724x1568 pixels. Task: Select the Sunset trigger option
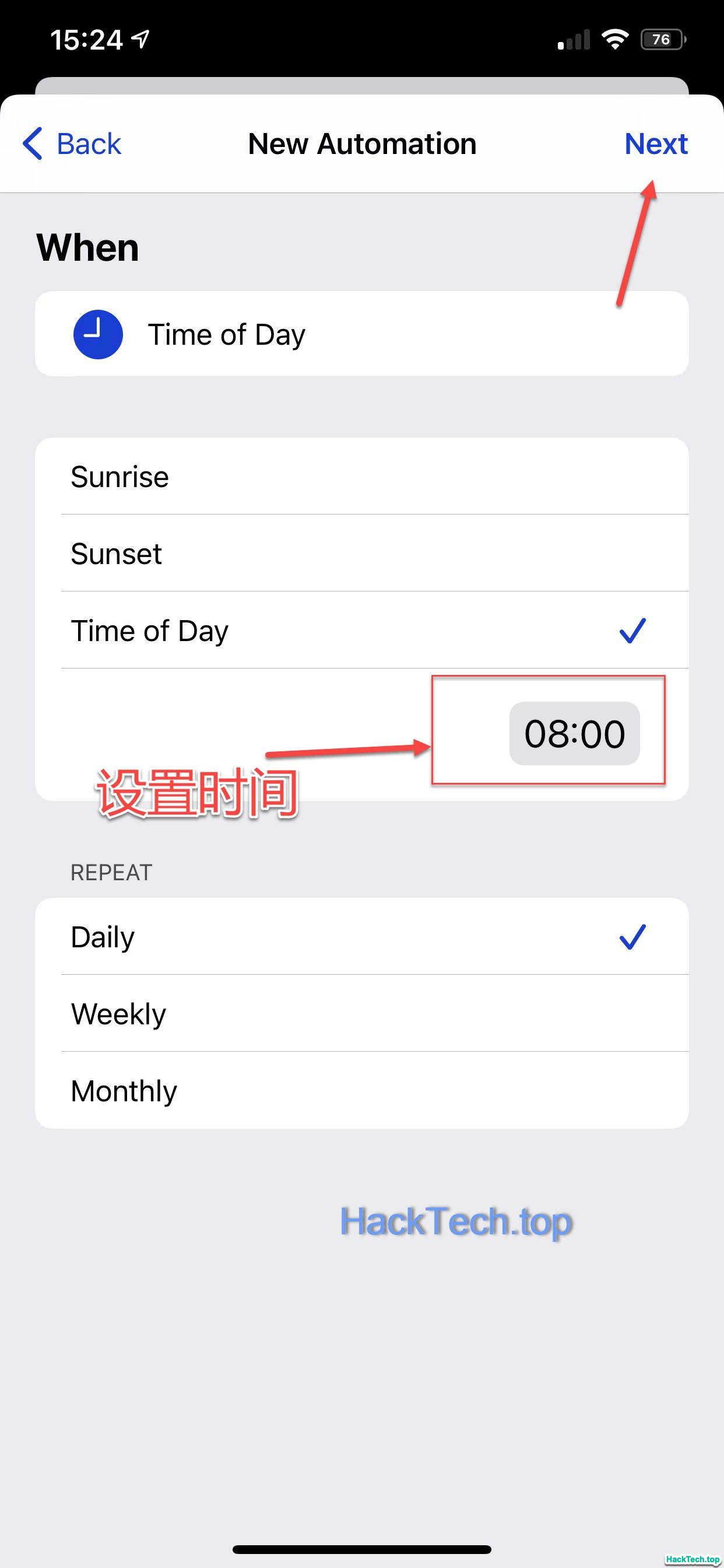pyautogui.click(x=362, y=554)
